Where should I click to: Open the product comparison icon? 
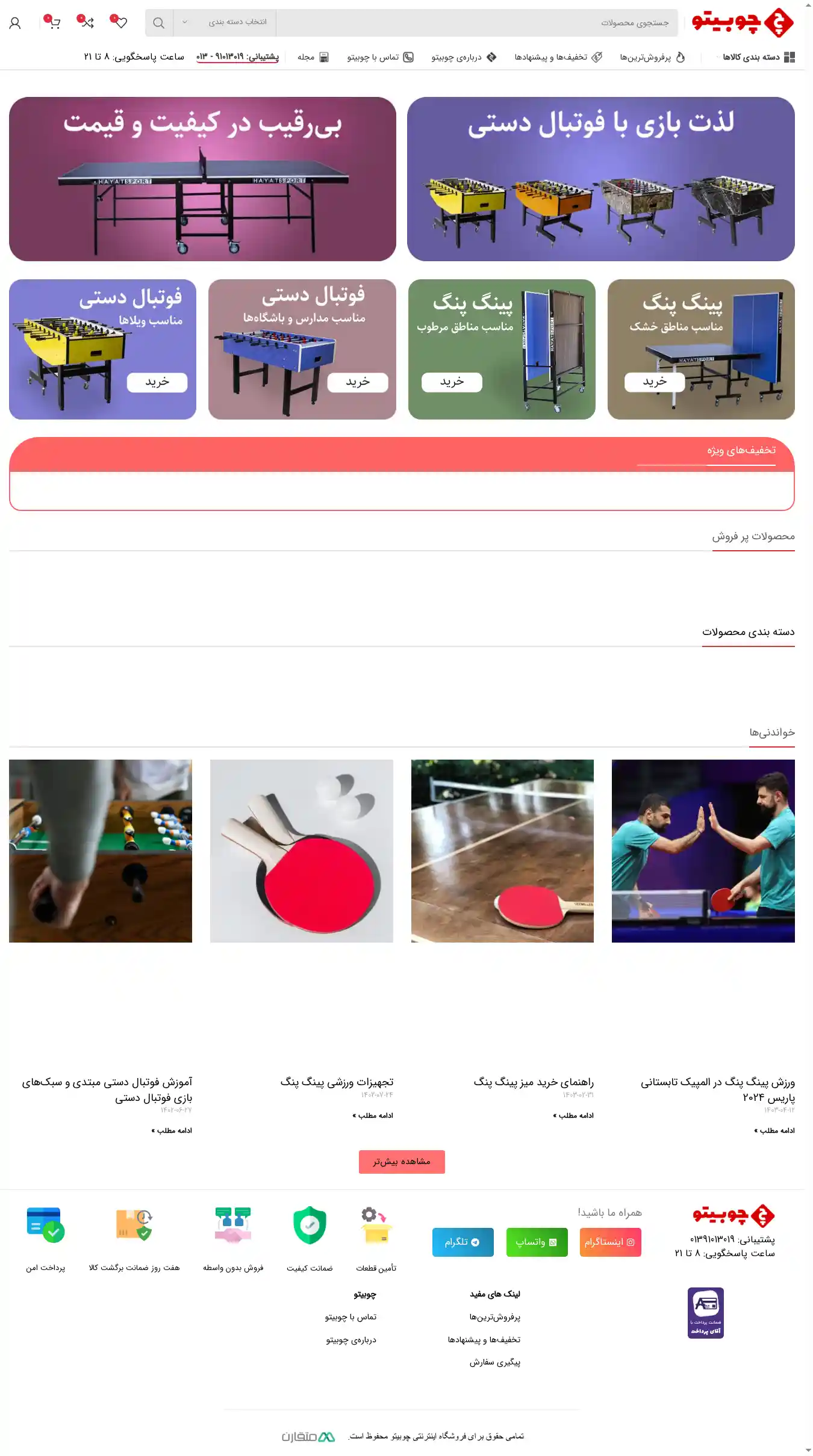[x=87, y=23]
